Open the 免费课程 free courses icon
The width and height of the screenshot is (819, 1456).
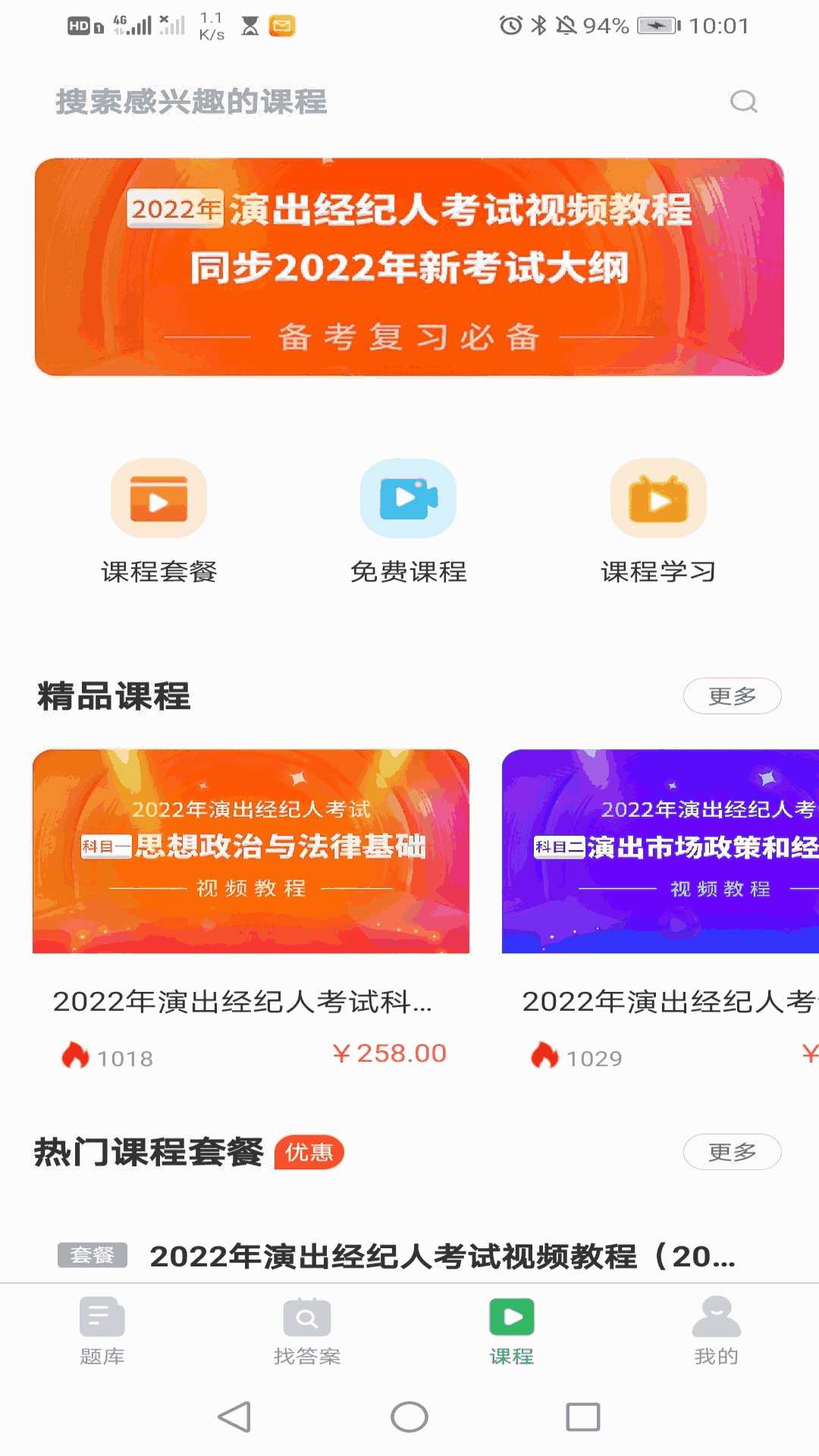(408, 498)
